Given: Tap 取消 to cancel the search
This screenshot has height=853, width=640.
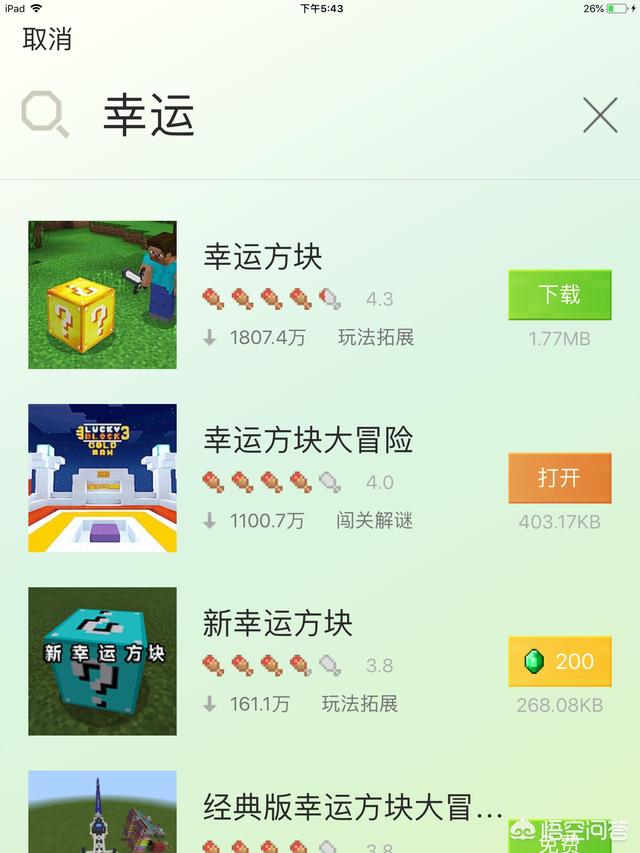Looking at the screenshot, I should tap(47, 40).
